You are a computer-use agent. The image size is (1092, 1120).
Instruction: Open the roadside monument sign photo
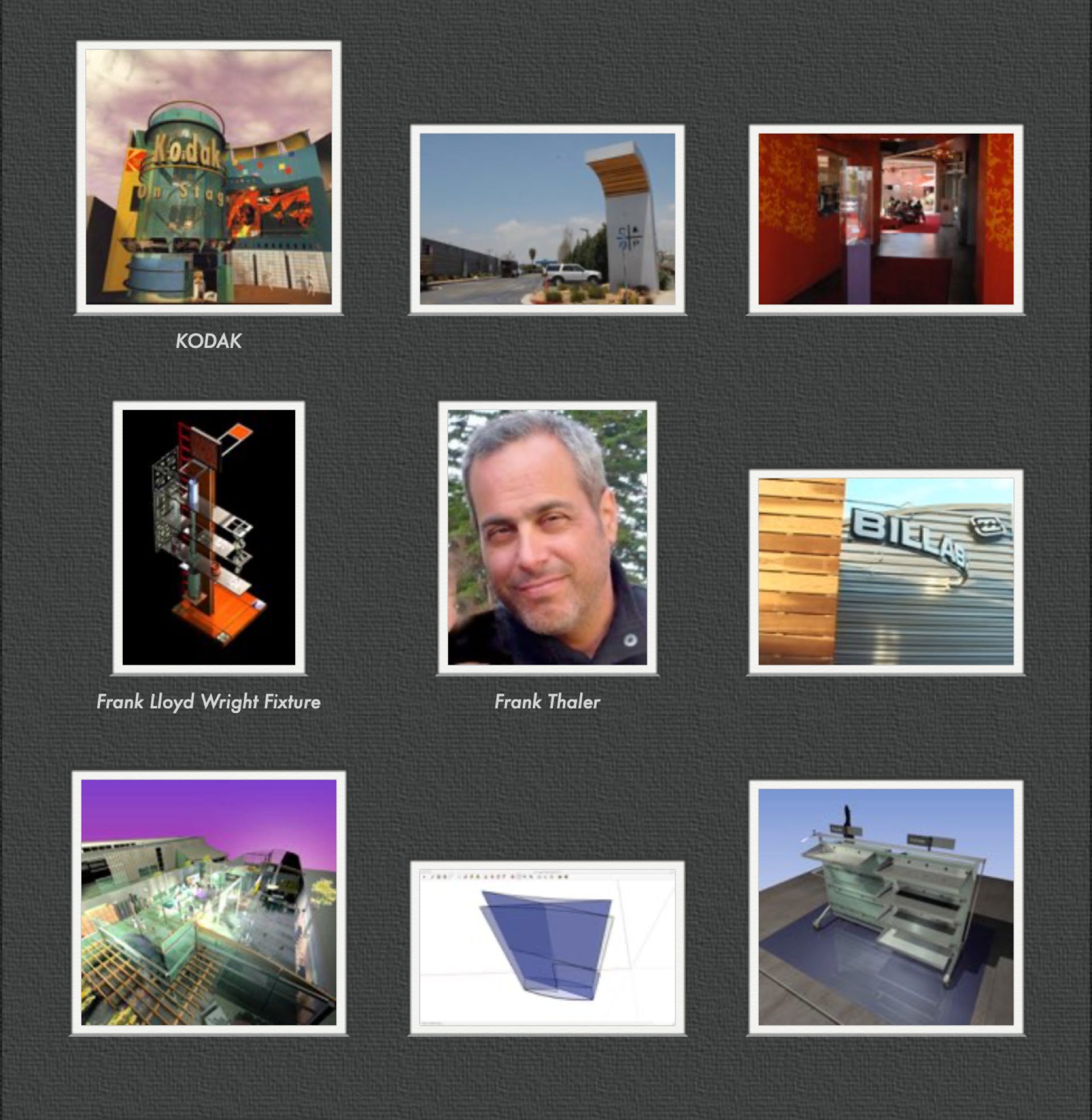547,219
